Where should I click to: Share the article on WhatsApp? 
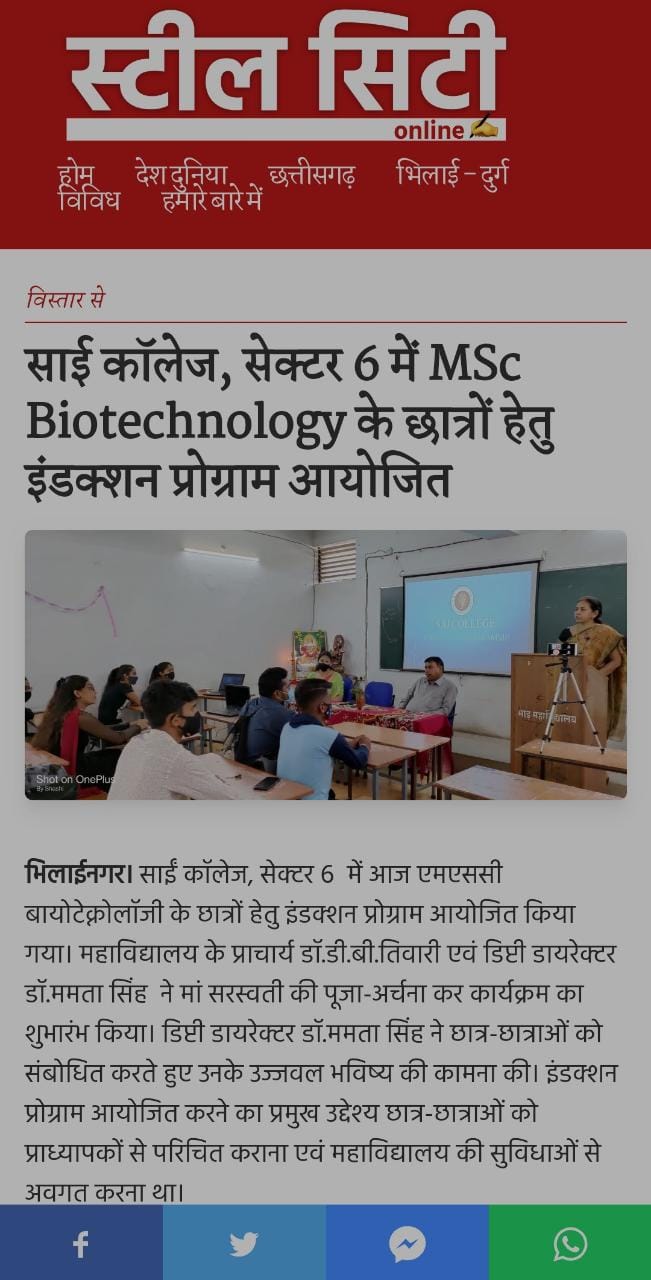570,1243
